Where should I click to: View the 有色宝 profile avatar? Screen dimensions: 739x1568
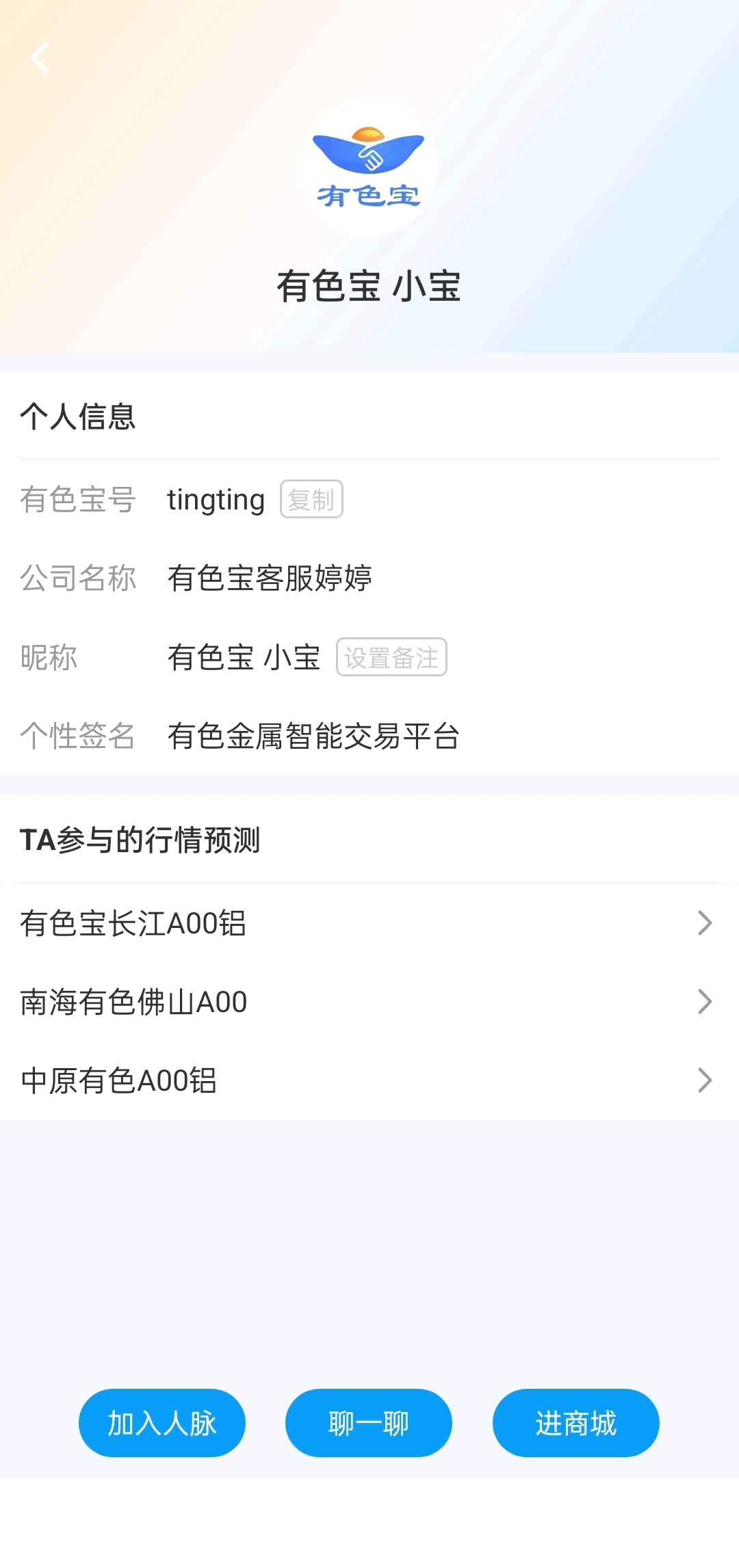[x=369, y=168]
